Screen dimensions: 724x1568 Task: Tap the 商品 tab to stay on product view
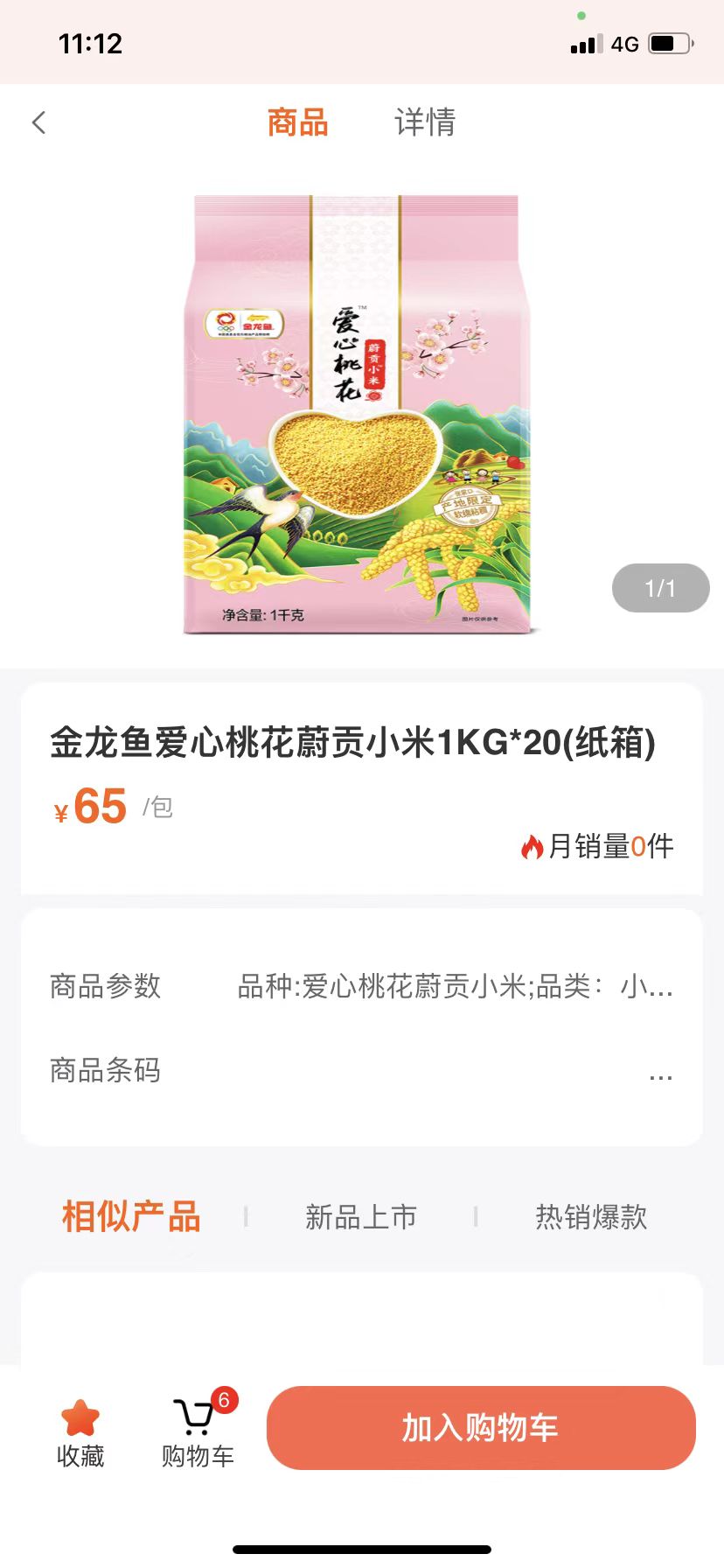[296, 122]
